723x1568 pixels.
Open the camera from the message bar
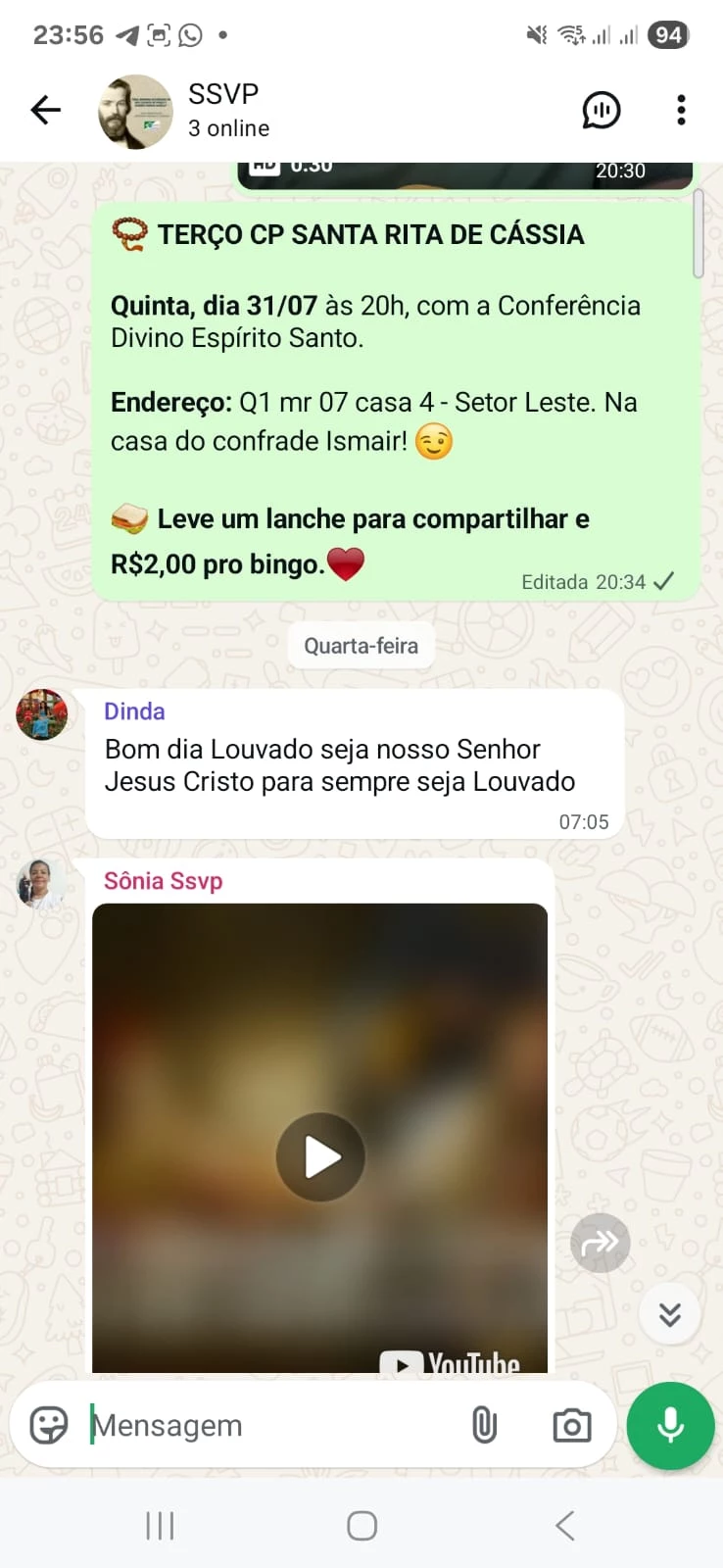point(572,1425)
